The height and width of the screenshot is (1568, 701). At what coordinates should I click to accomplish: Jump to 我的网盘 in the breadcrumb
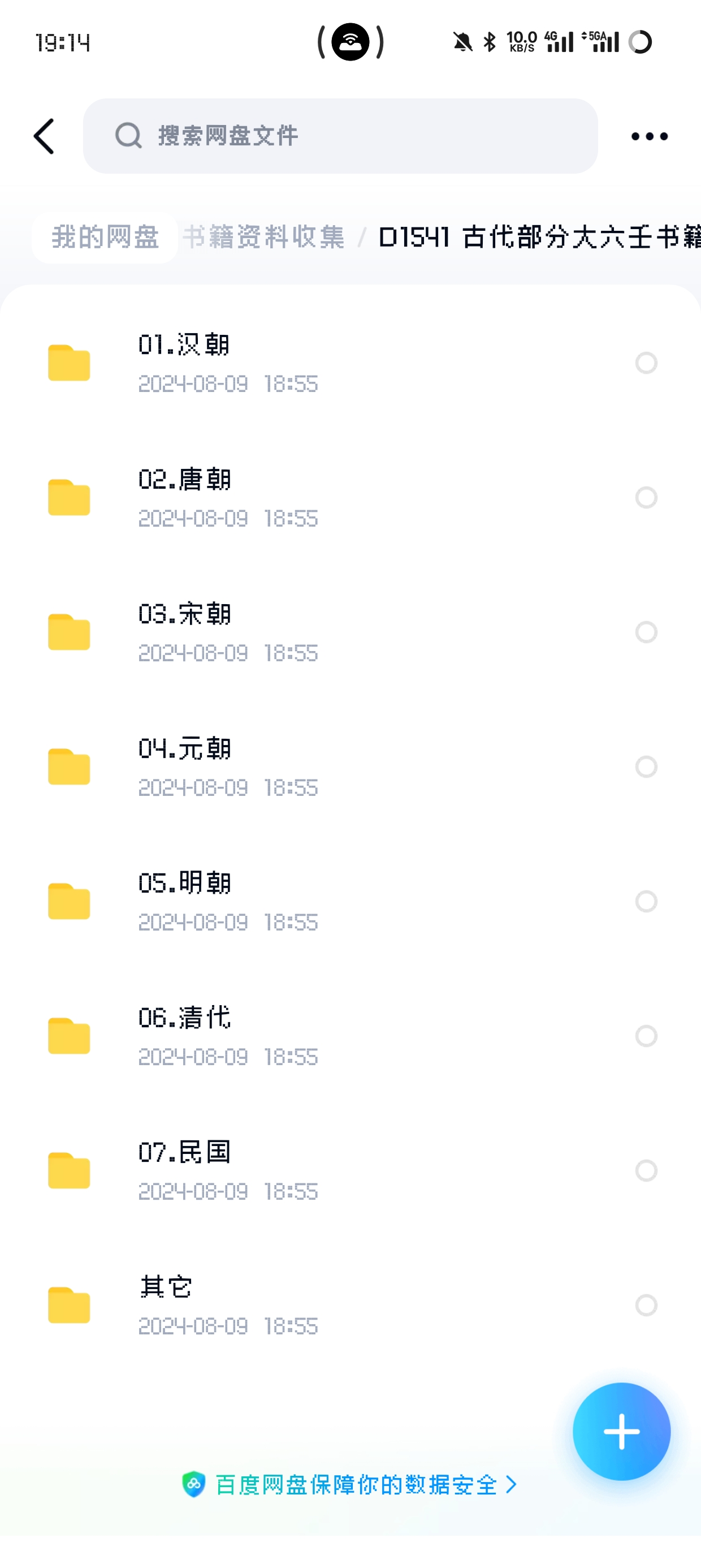coord(105,238)
